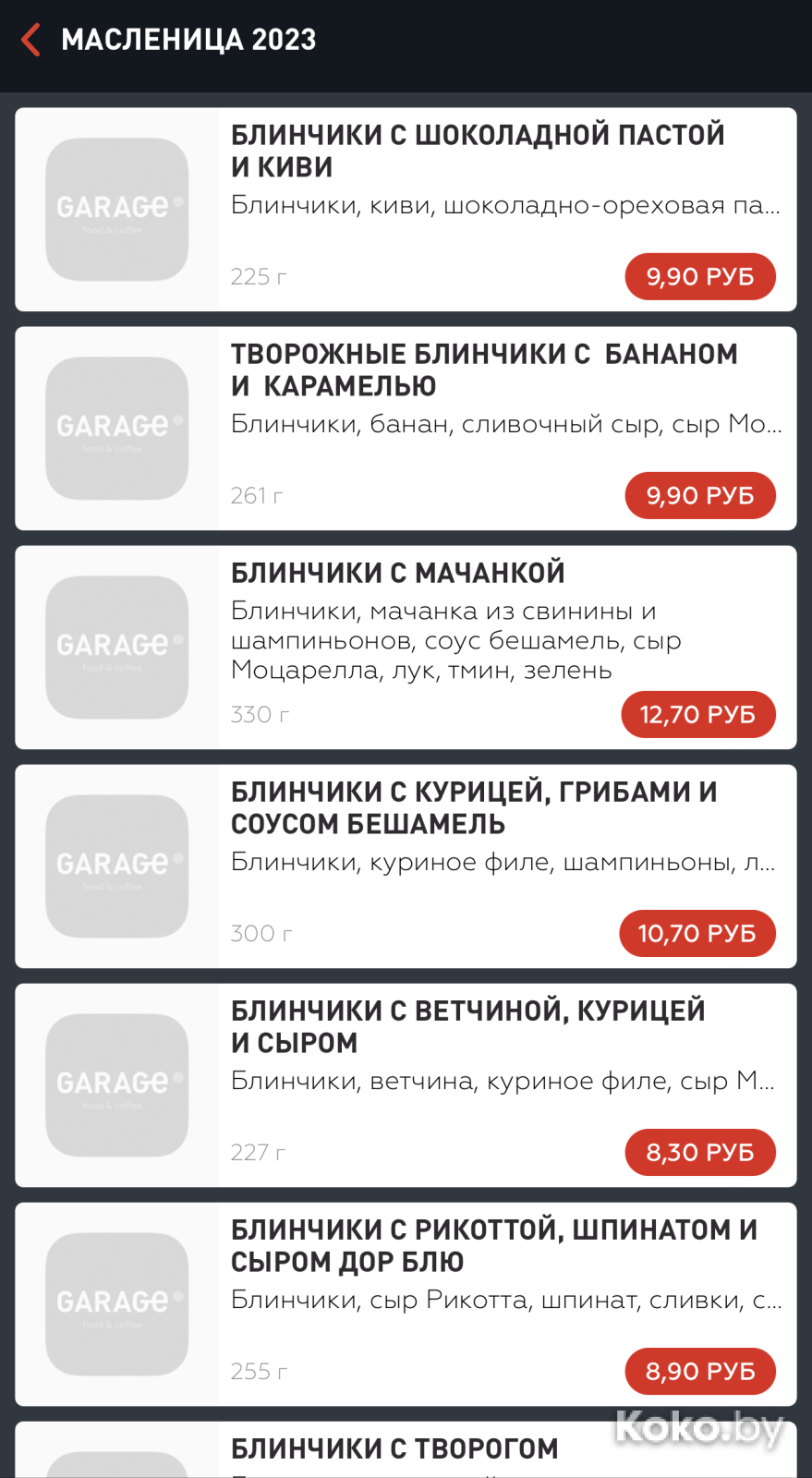Tap the 8,30 РУБ price button
This screenshot has width=812, height=1478.
[x=699, y=1152]
